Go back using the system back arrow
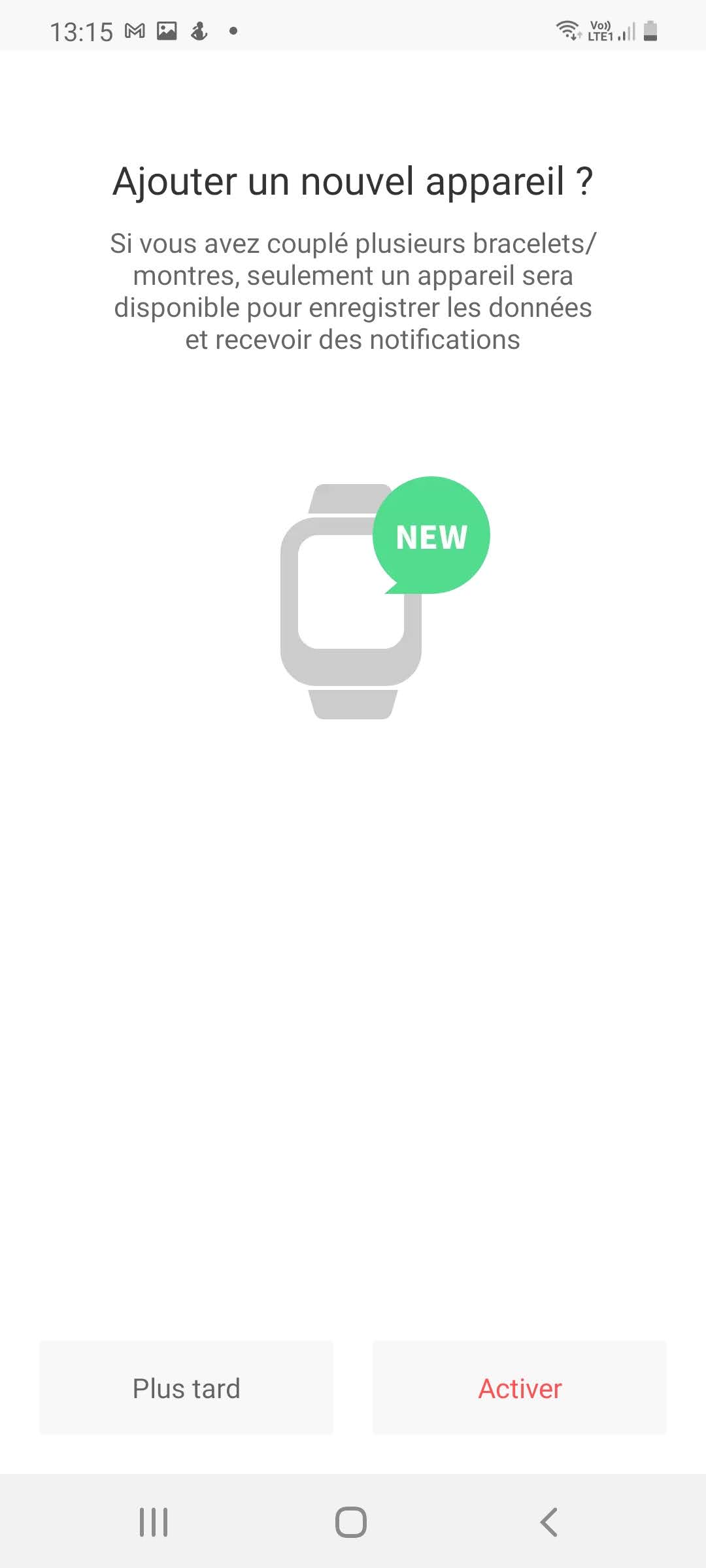This screenshot has height=1568, width=706. (x=549, y=1522)
